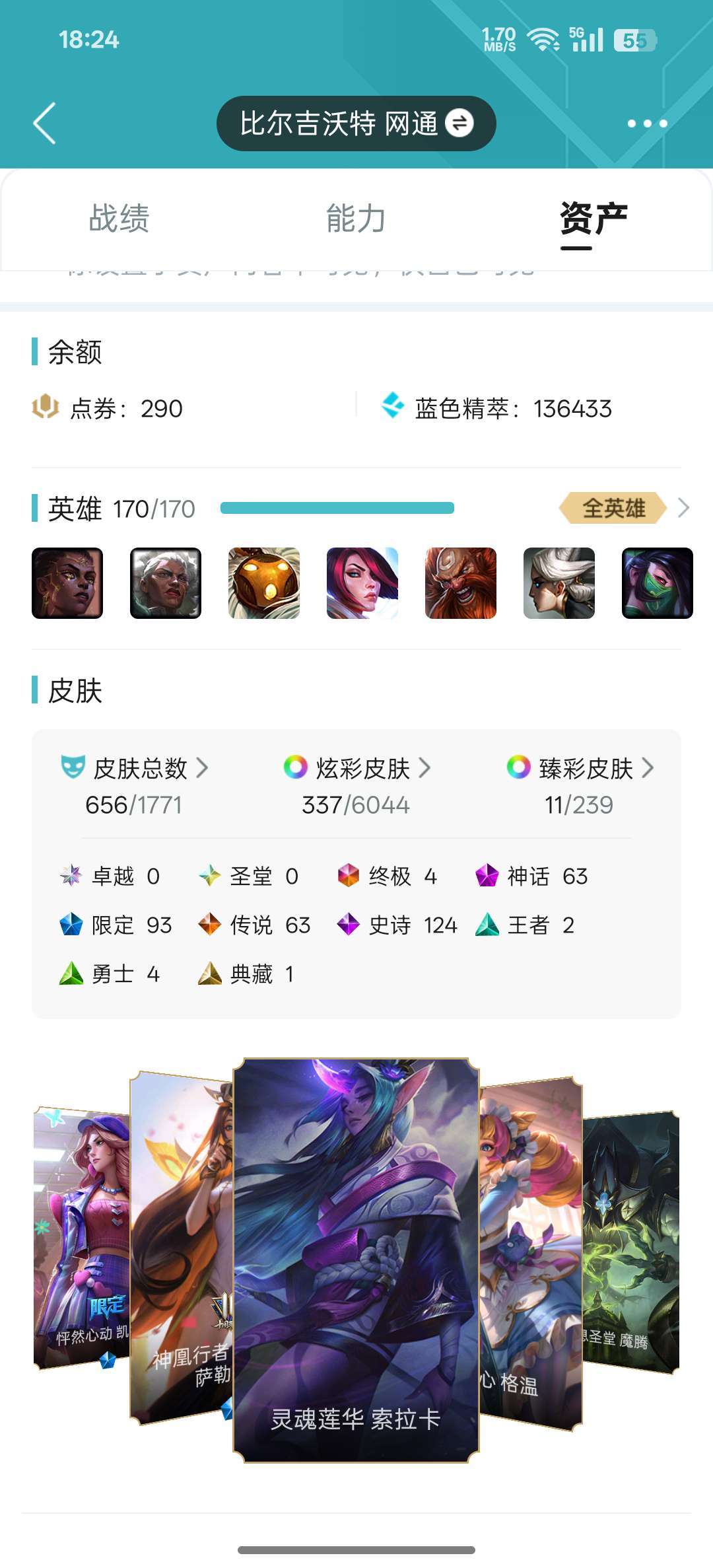
Task: Go back with the top-left arrow
Action: click(45, 124)
